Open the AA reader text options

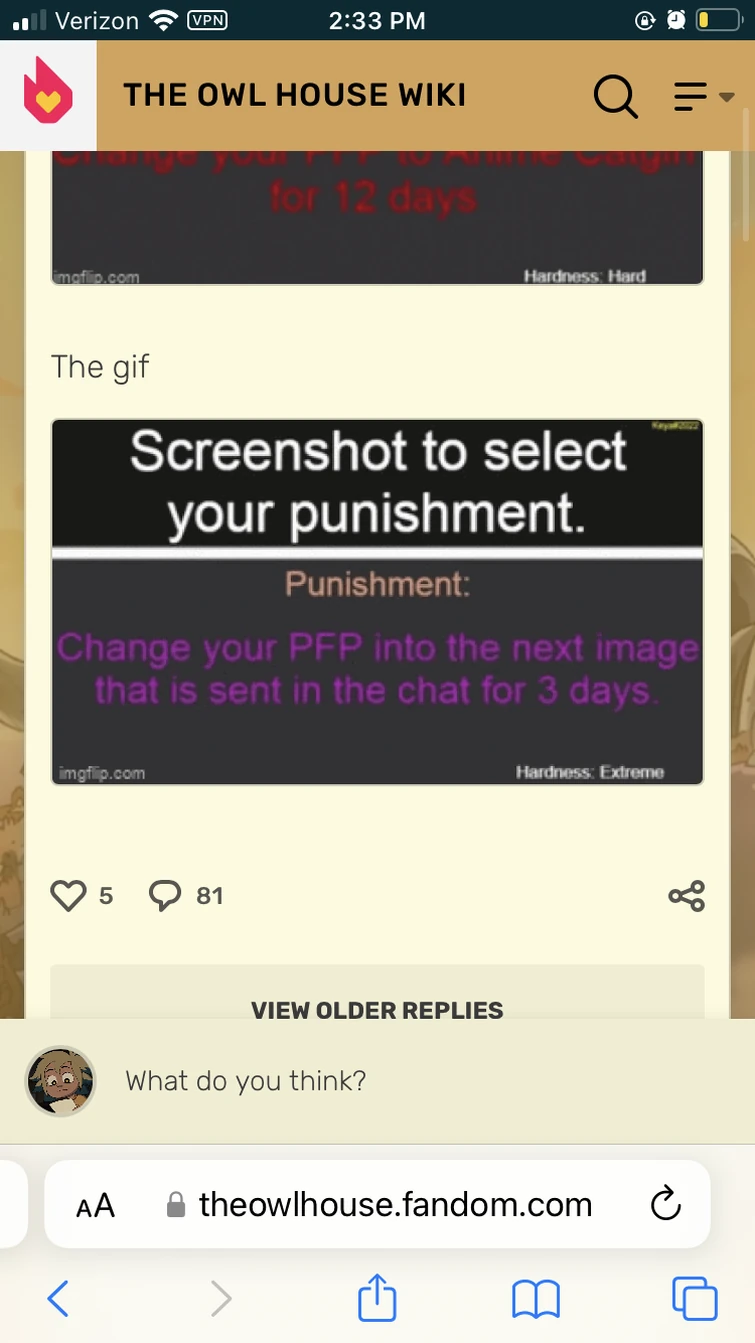pyautogui.click(x=96, y=1205)
